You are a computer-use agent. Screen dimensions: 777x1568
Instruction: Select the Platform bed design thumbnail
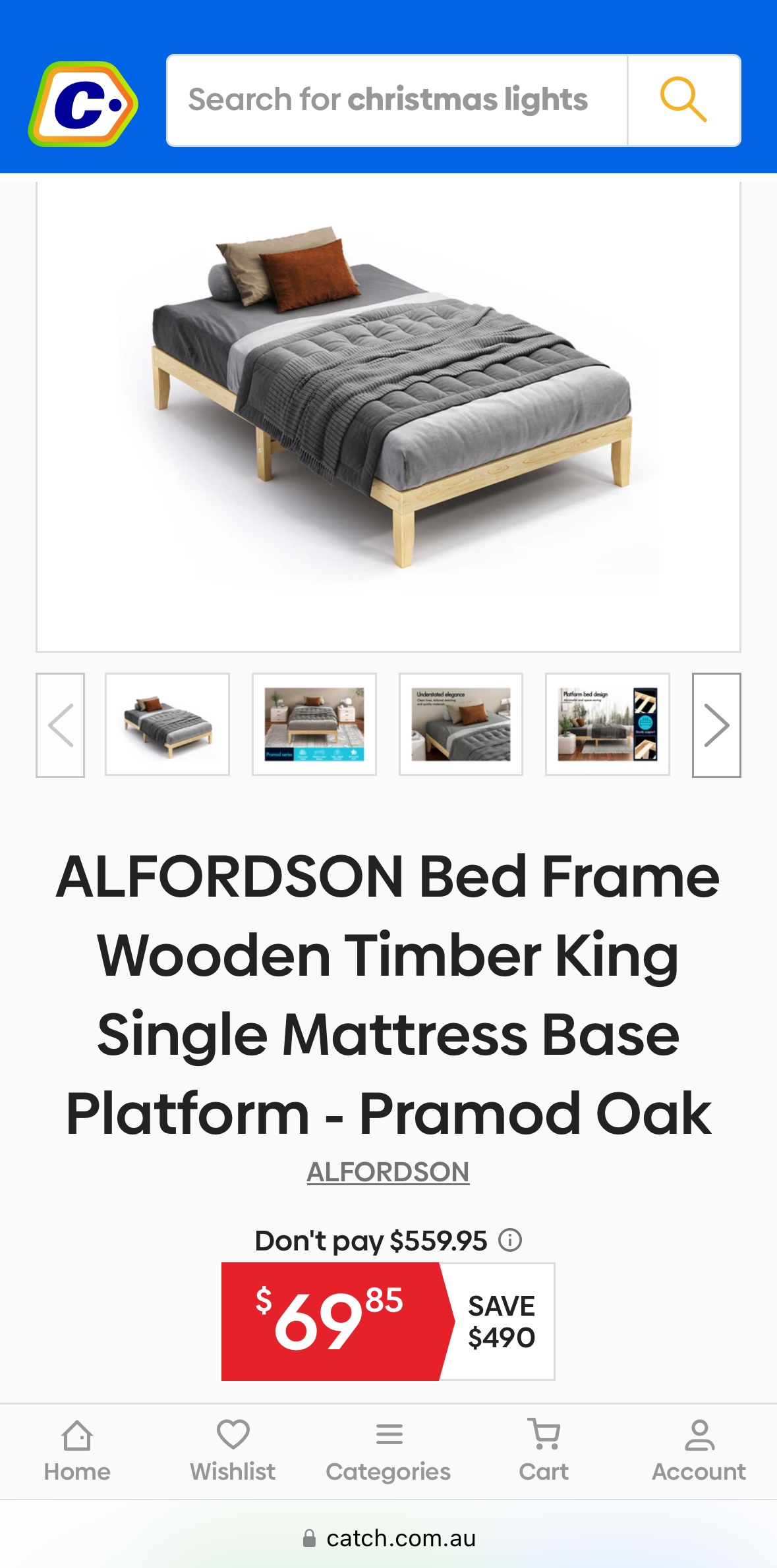(607, 725)
